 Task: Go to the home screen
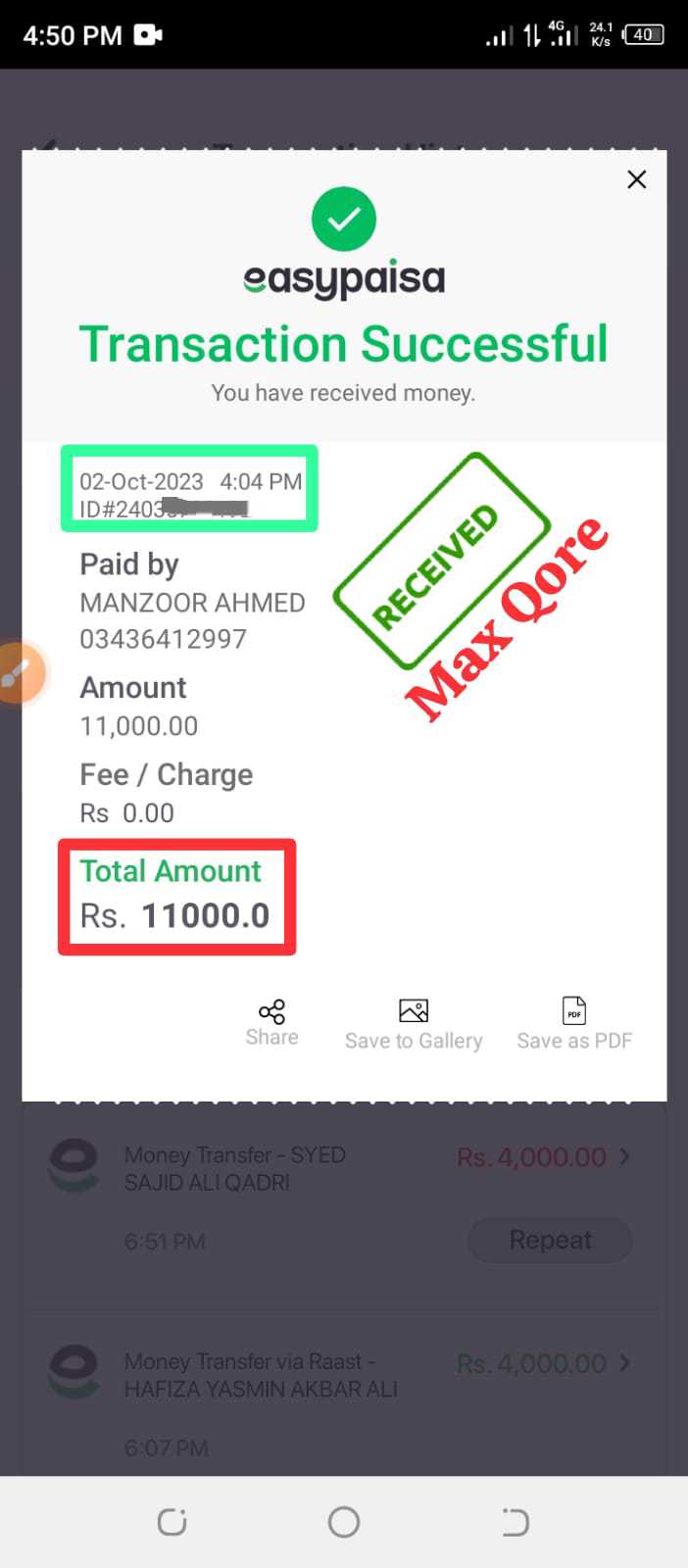point(344,1522)
